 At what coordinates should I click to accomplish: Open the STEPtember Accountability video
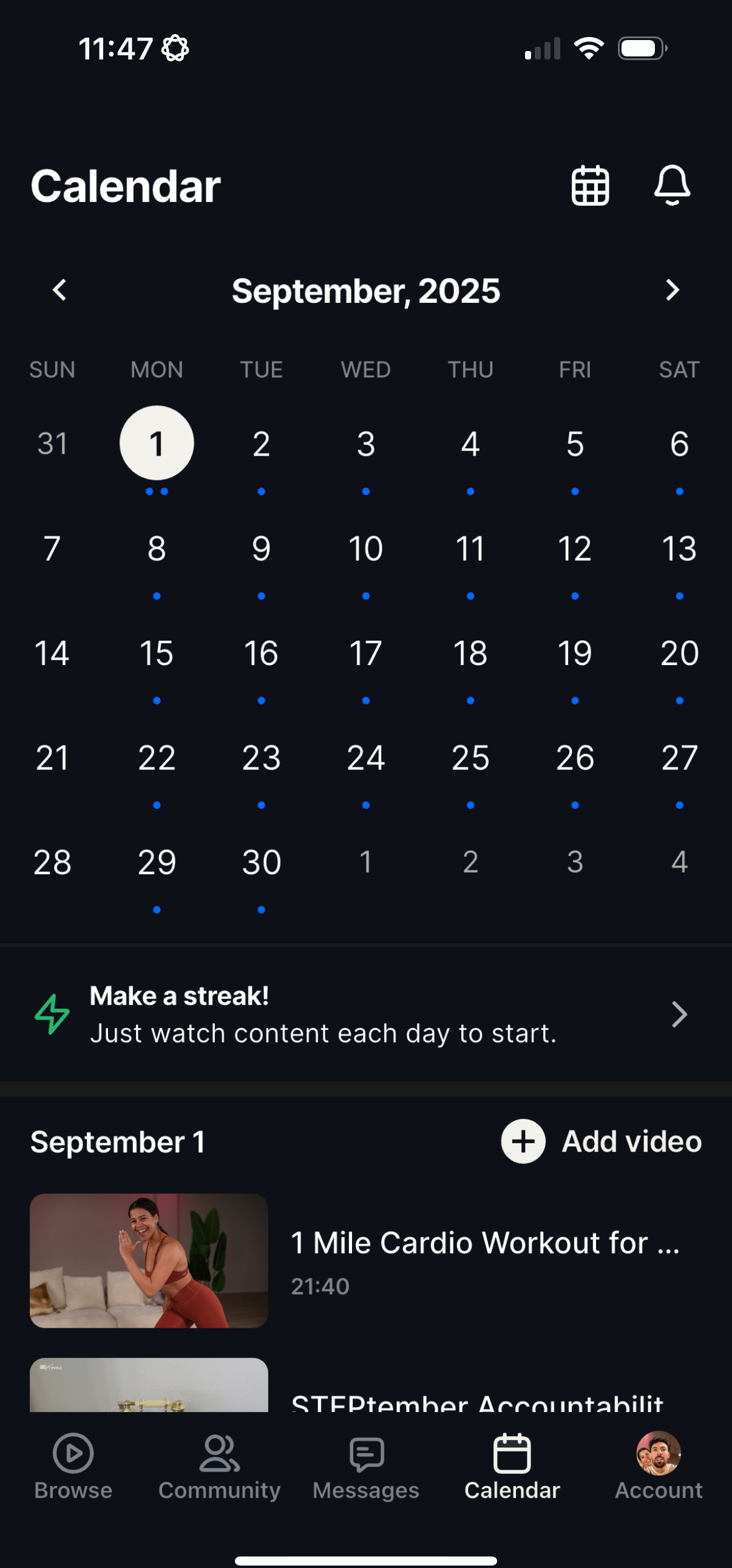click(x=366, y=1385)
